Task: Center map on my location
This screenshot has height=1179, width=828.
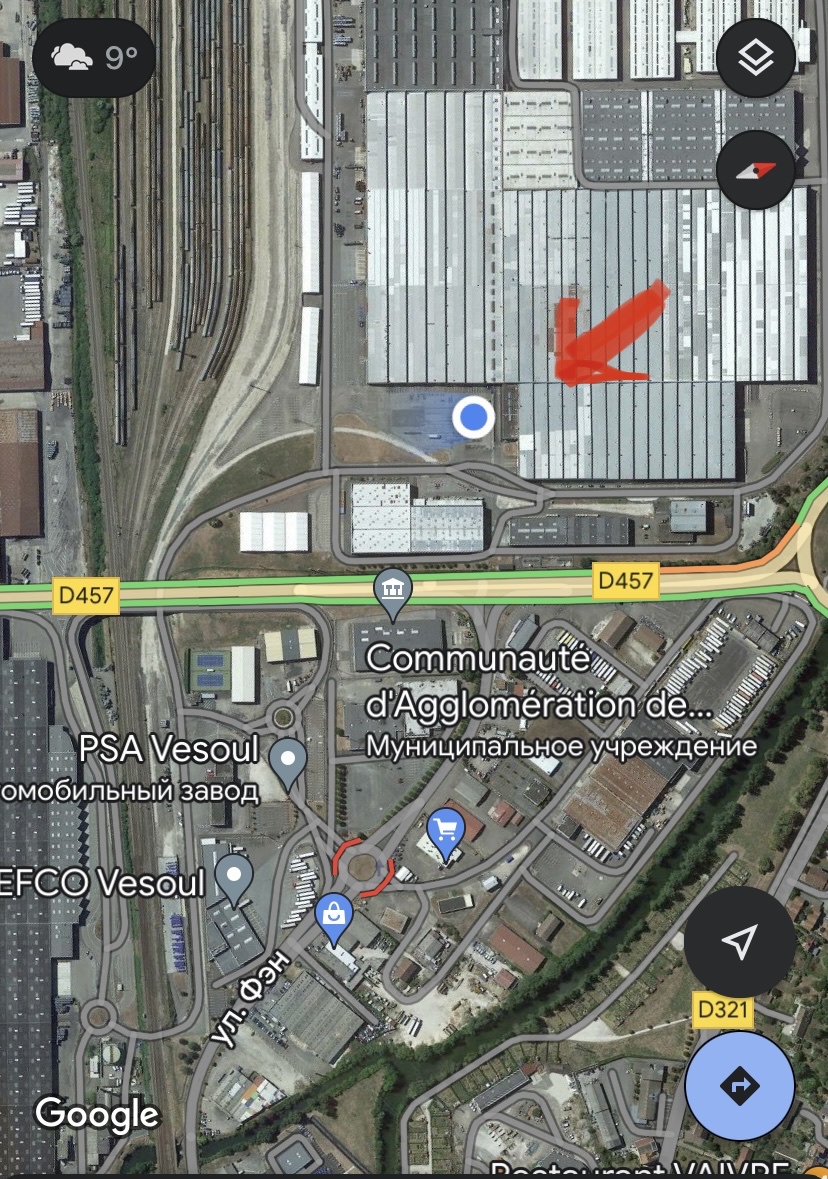Action: tap(740, 941)
